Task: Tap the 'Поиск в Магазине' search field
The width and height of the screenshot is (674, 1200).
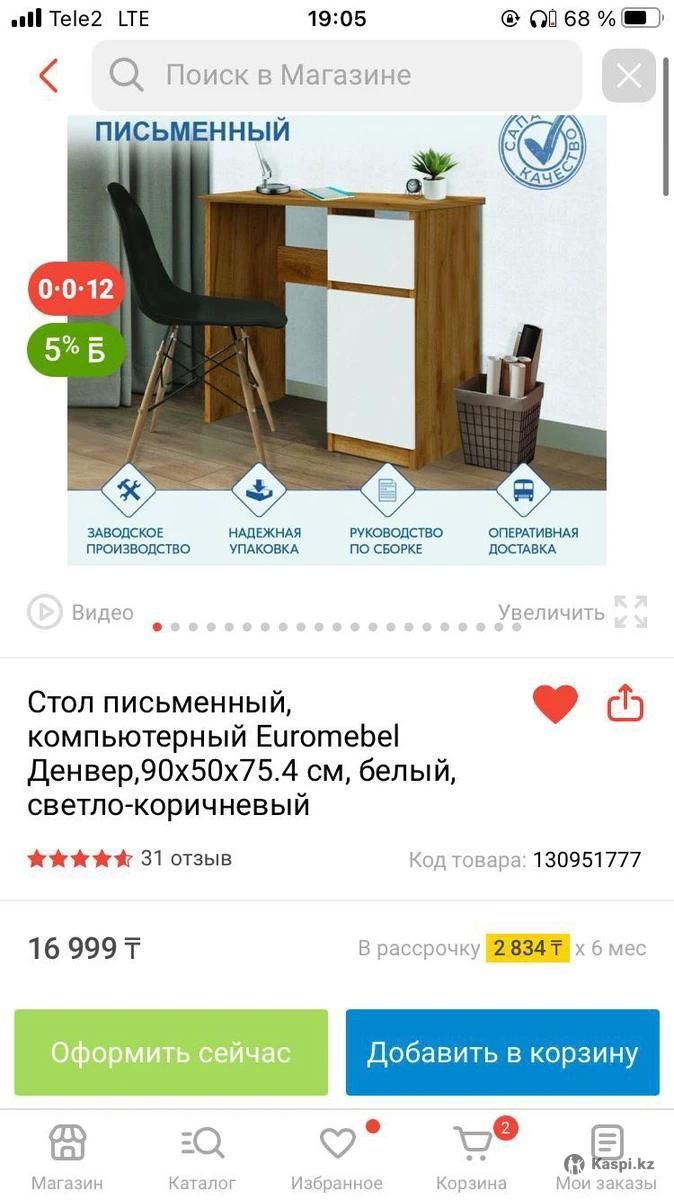Action: (336, 75)
